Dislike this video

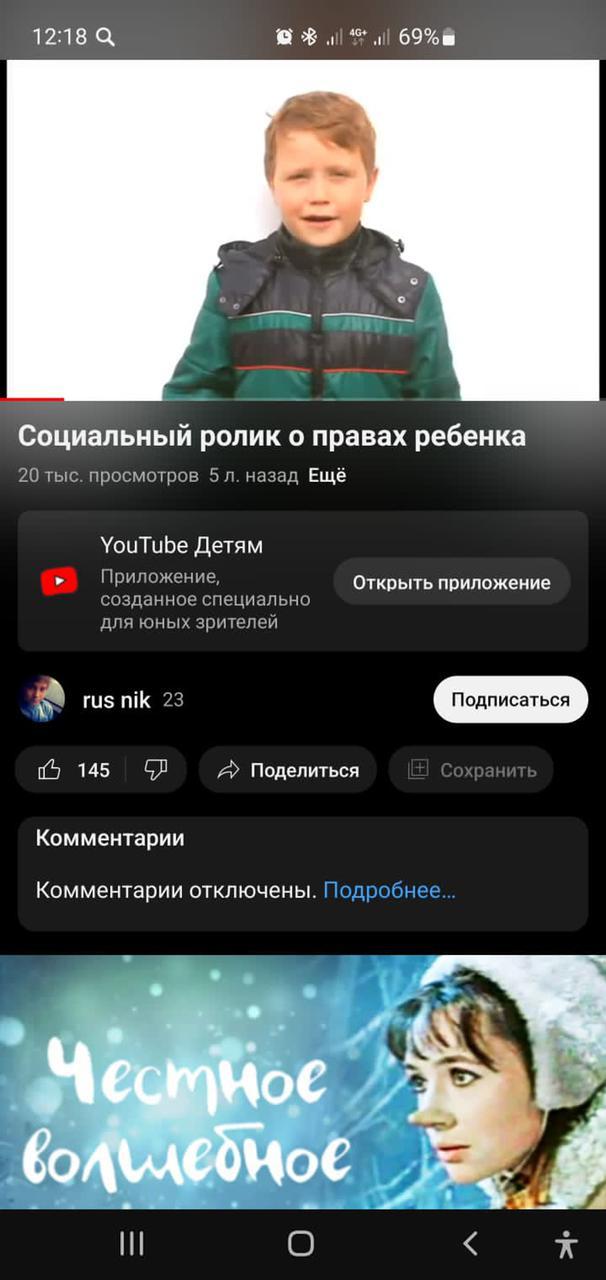point(156,770)
